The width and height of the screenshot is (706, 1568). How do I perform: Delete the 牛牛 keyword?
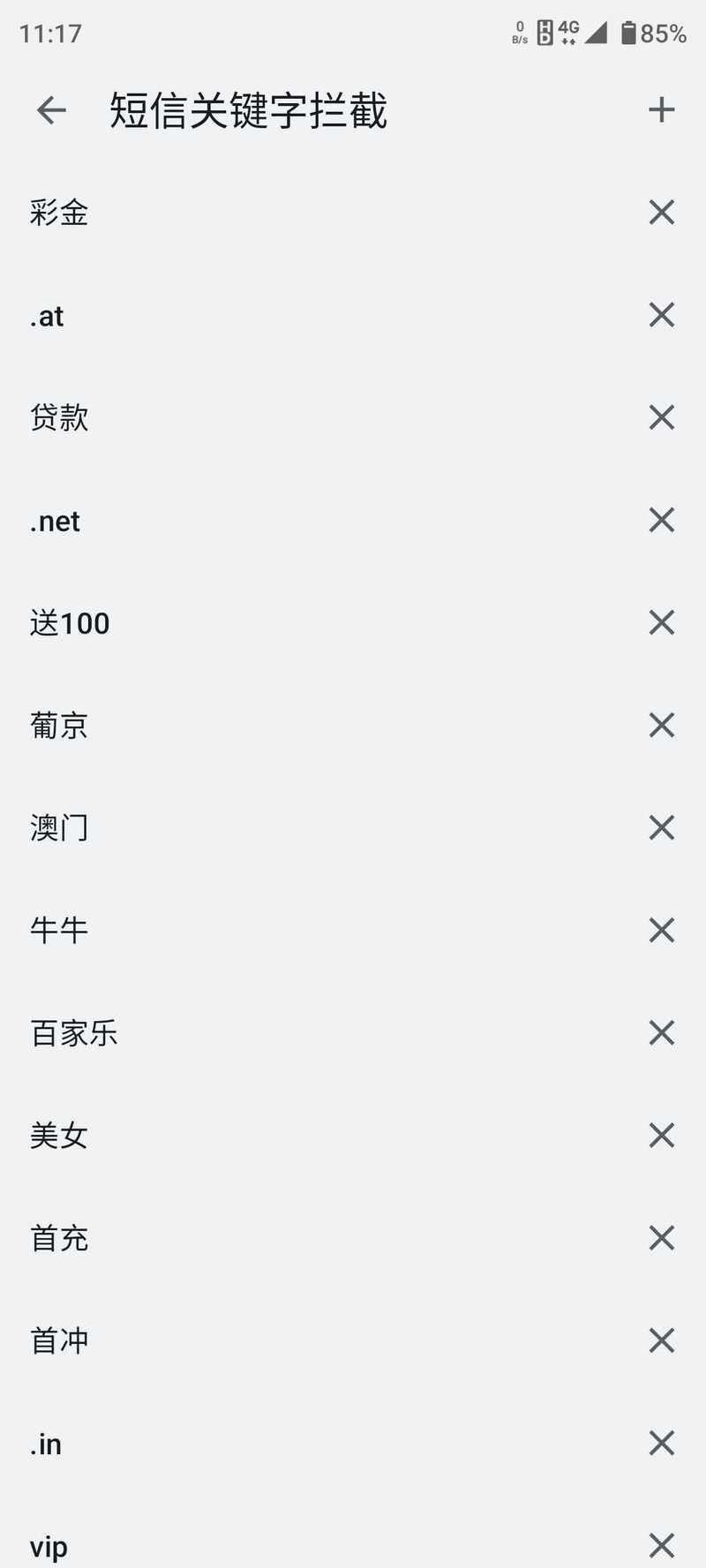pos(662,930)
